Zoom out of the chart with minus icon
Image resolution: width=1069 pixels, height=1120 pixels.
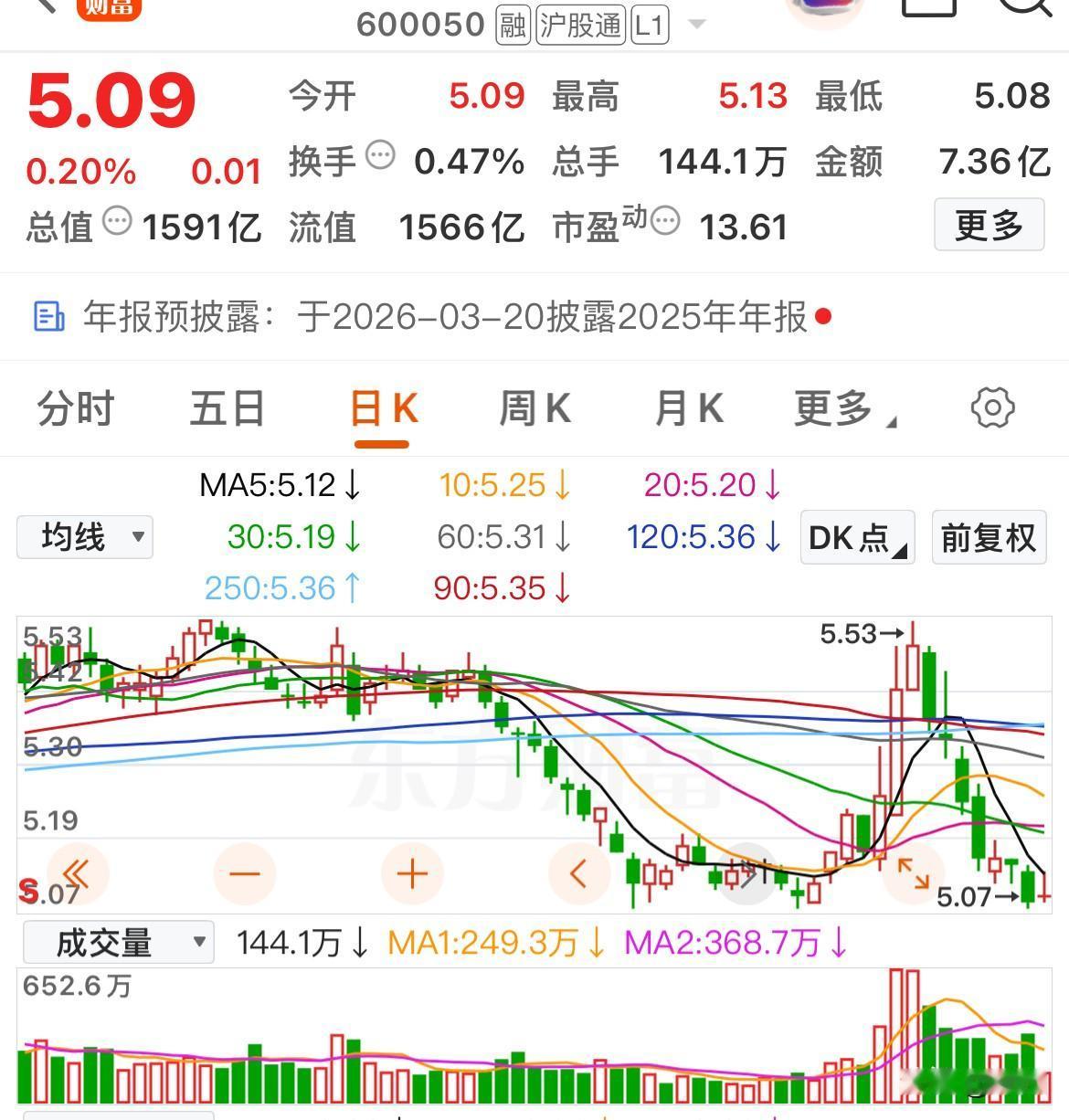(x=244, y=873)
